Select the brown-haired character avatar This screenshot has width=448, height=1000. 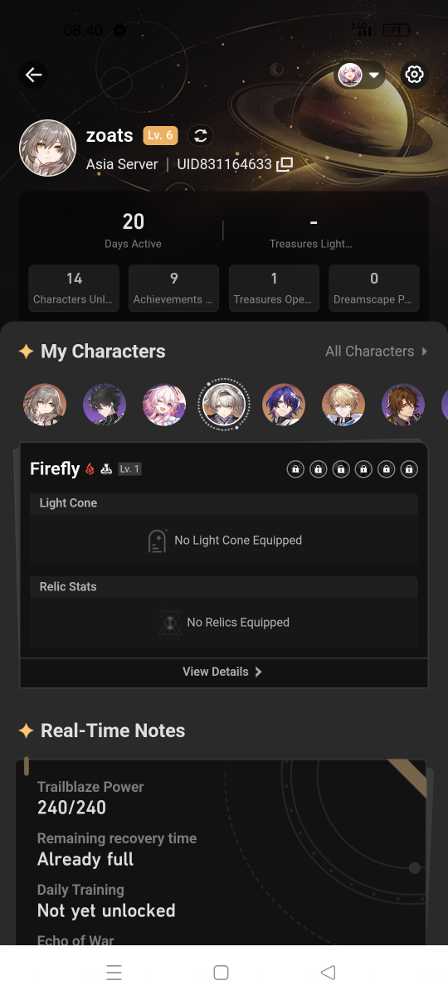pos(403,404)
